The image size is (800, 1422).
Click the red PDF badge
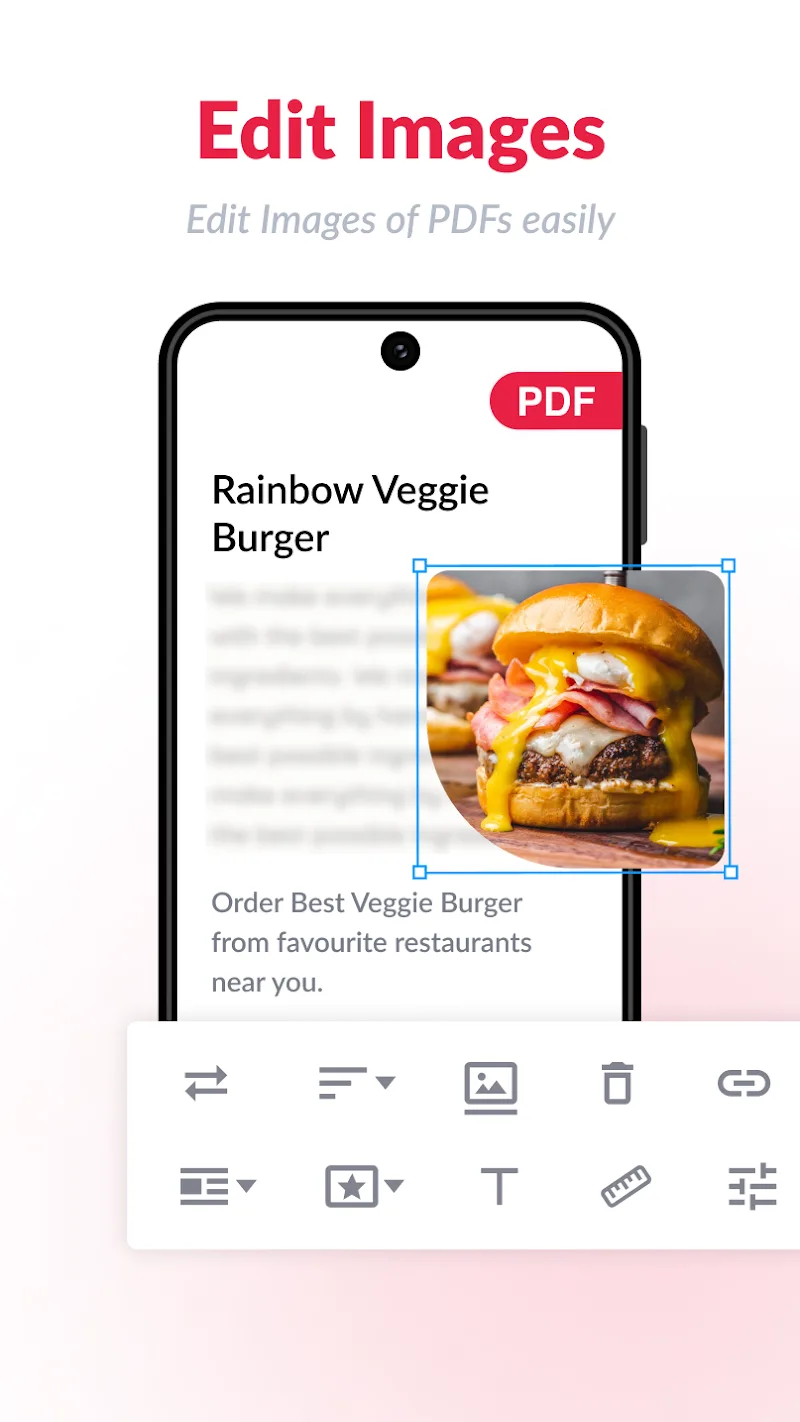[x=557, y=400]
